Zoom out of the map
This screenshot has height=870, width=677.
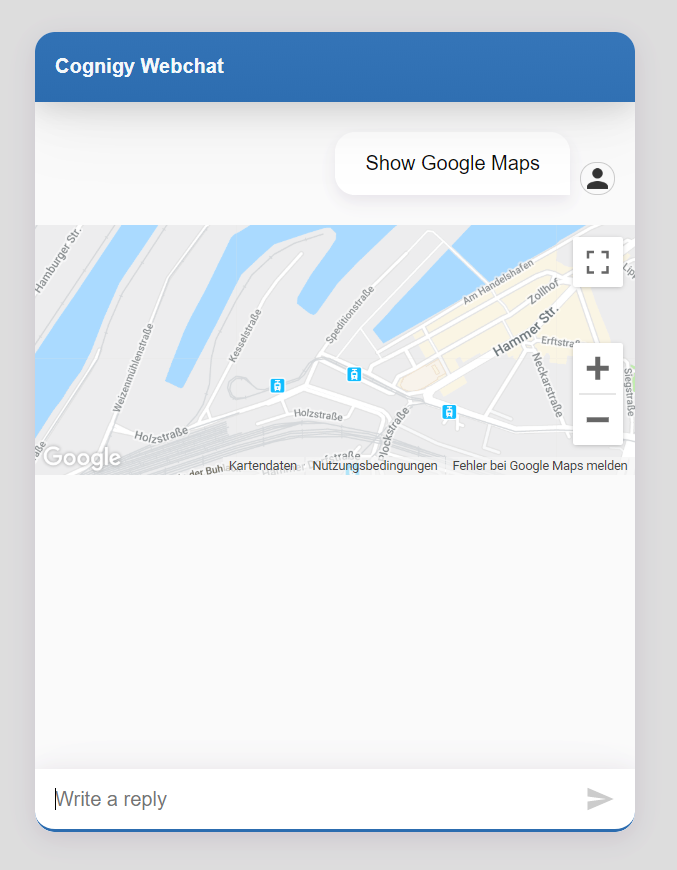pyautogui.click(x=597, y=419)
